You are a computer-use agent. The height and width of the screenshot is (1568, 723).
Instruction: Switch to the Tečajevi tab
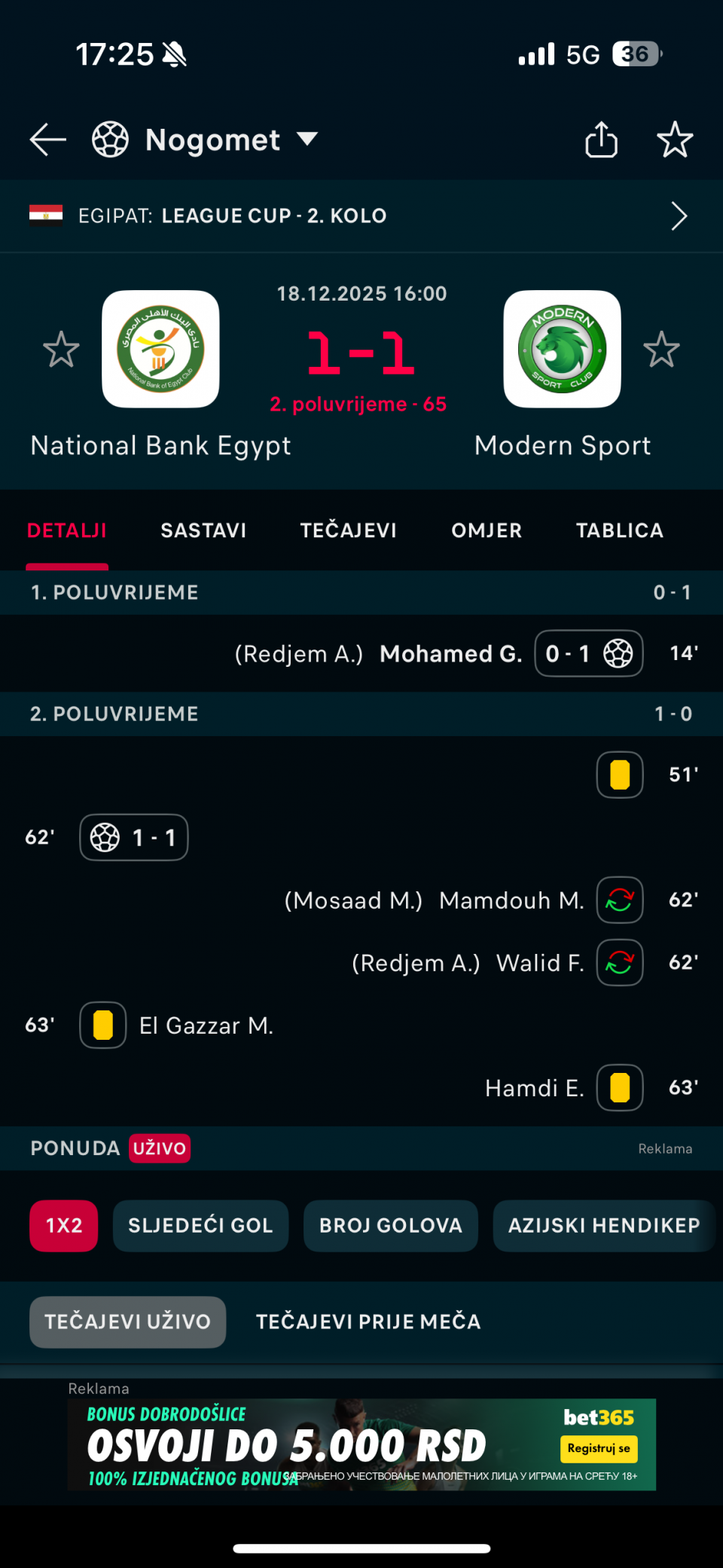[x=348, y=530]
